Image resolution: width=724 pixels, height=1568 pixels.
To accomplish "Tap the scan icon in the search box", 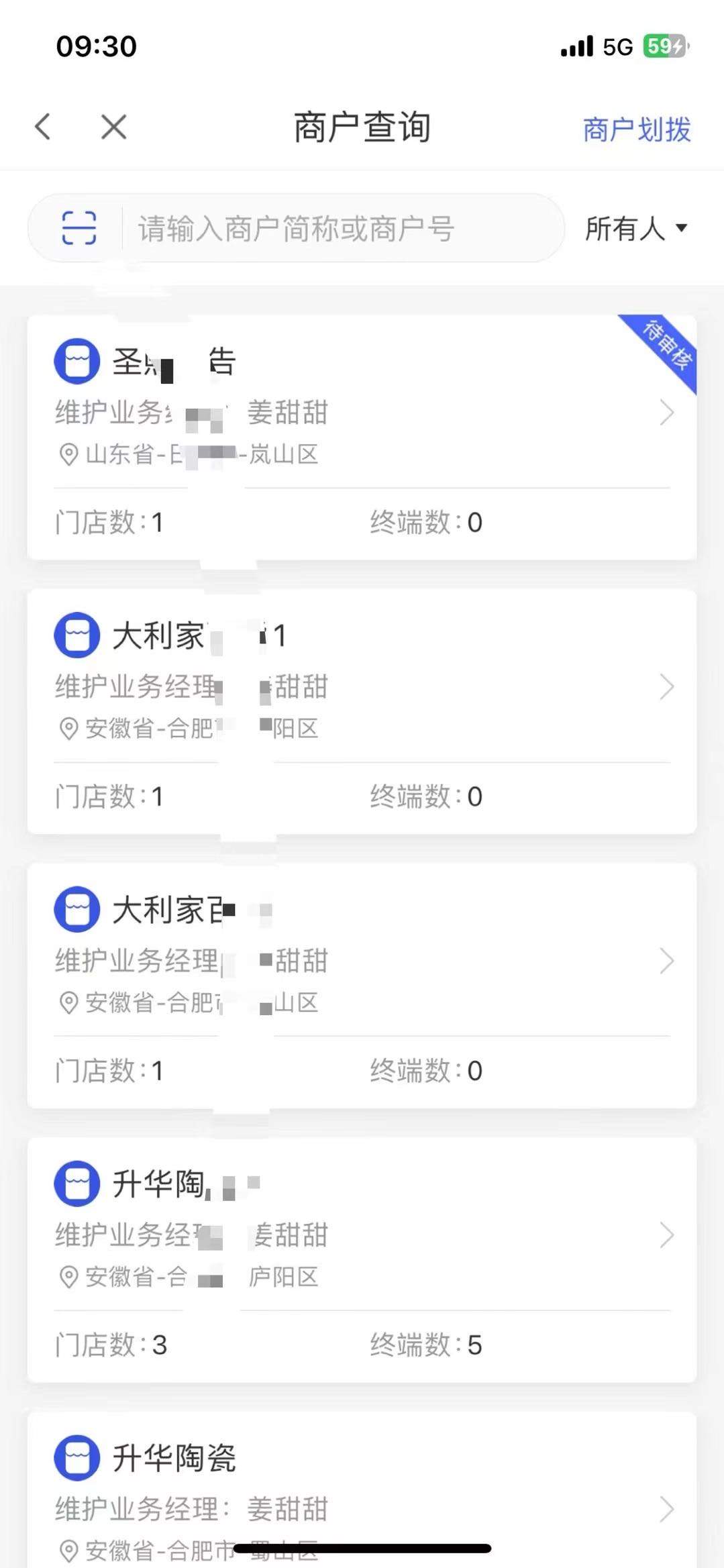I will pyautogui.click(x=79, y=228).
